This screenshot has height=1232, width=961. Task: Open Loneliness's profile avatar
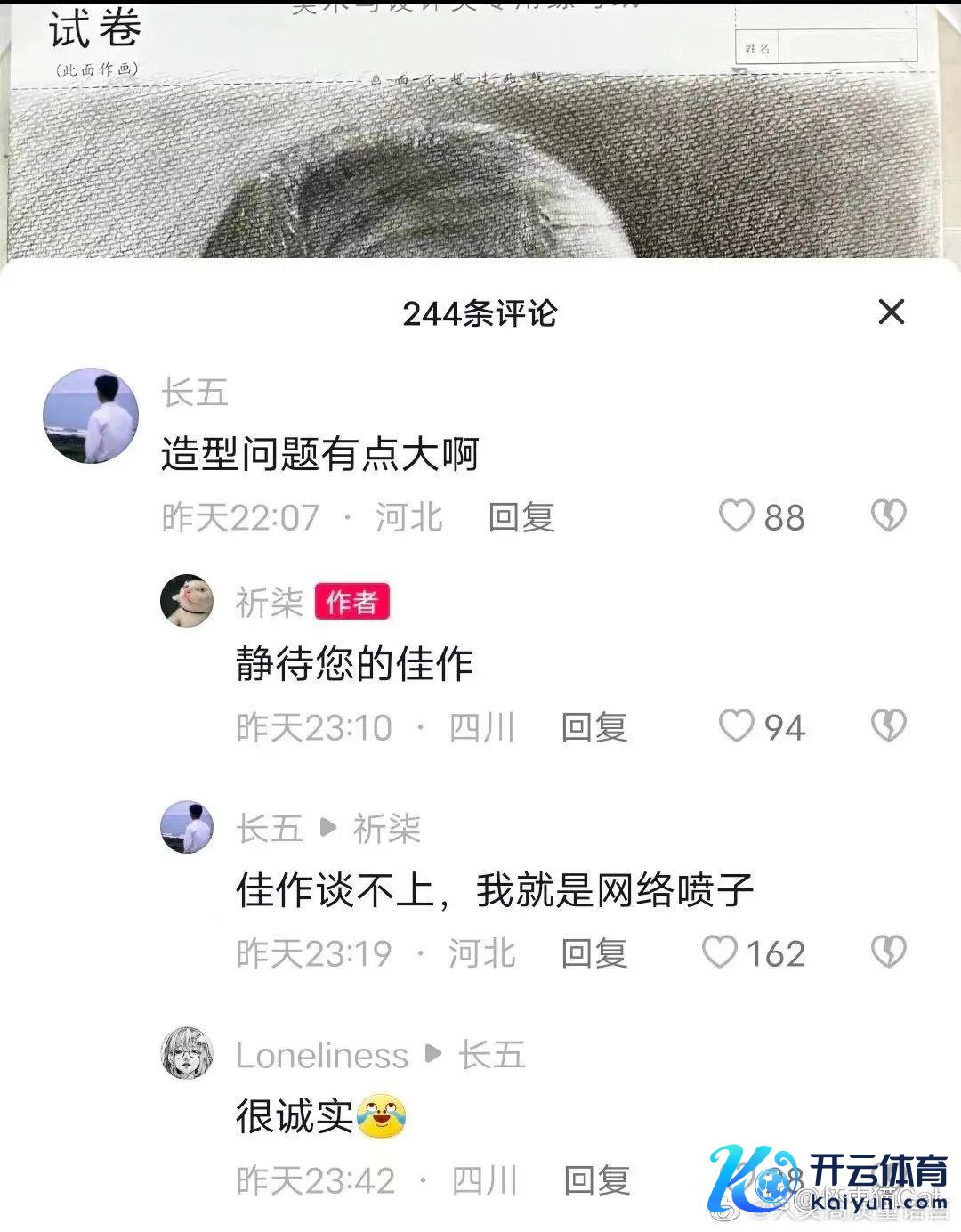[187, 1053]
